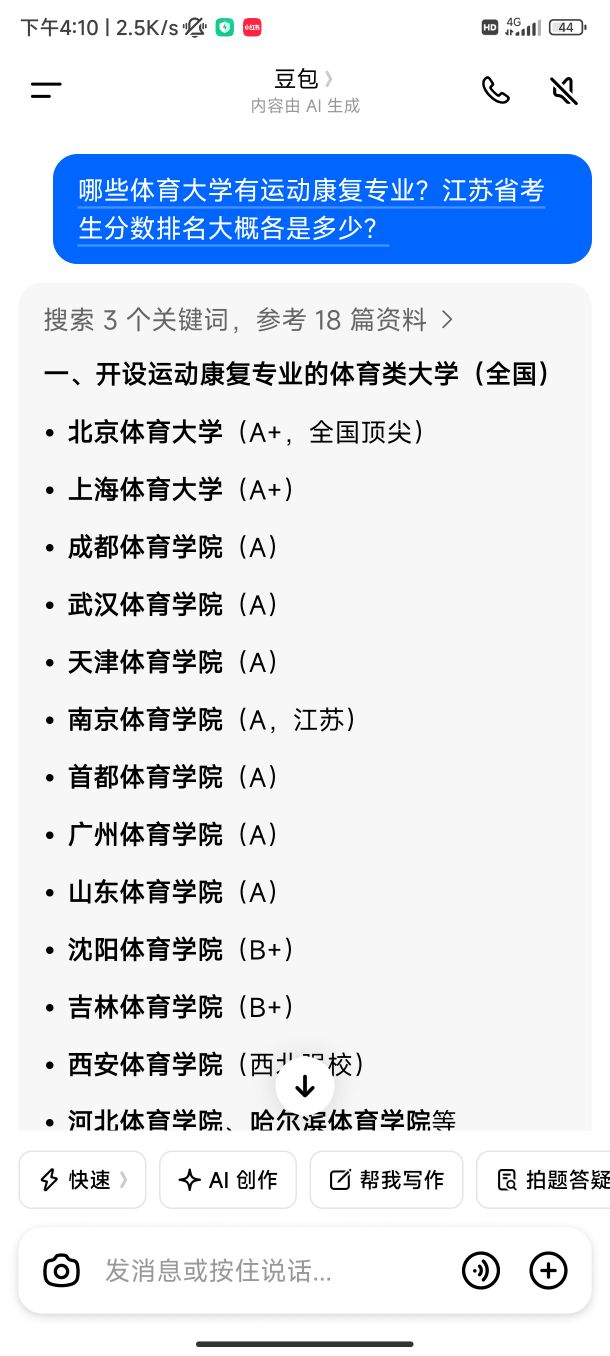Toggle the mute speaker icon
Viewport: 610px width, 1356px height.
564,90
